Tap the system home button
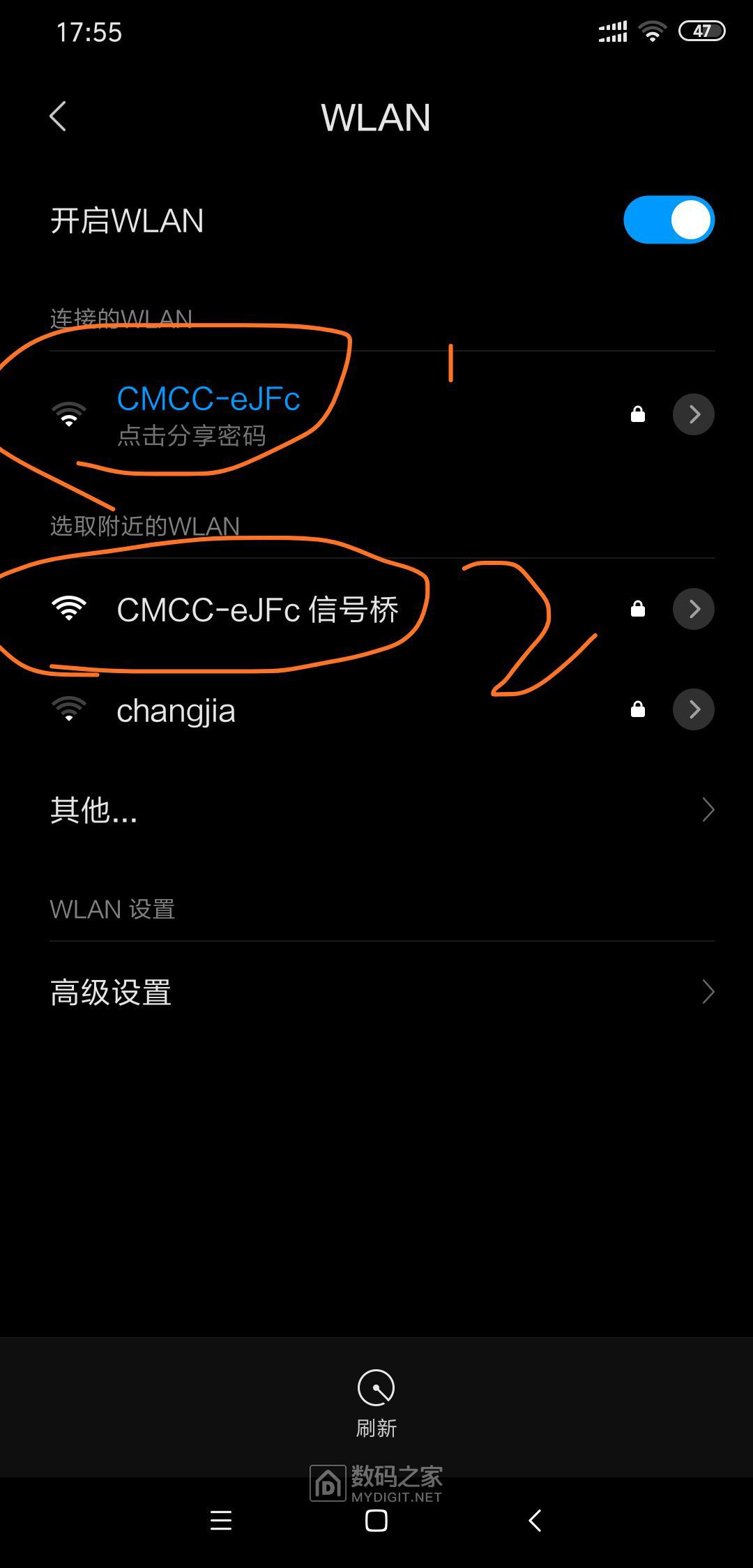753x1568 pixels. (376, 1521)
